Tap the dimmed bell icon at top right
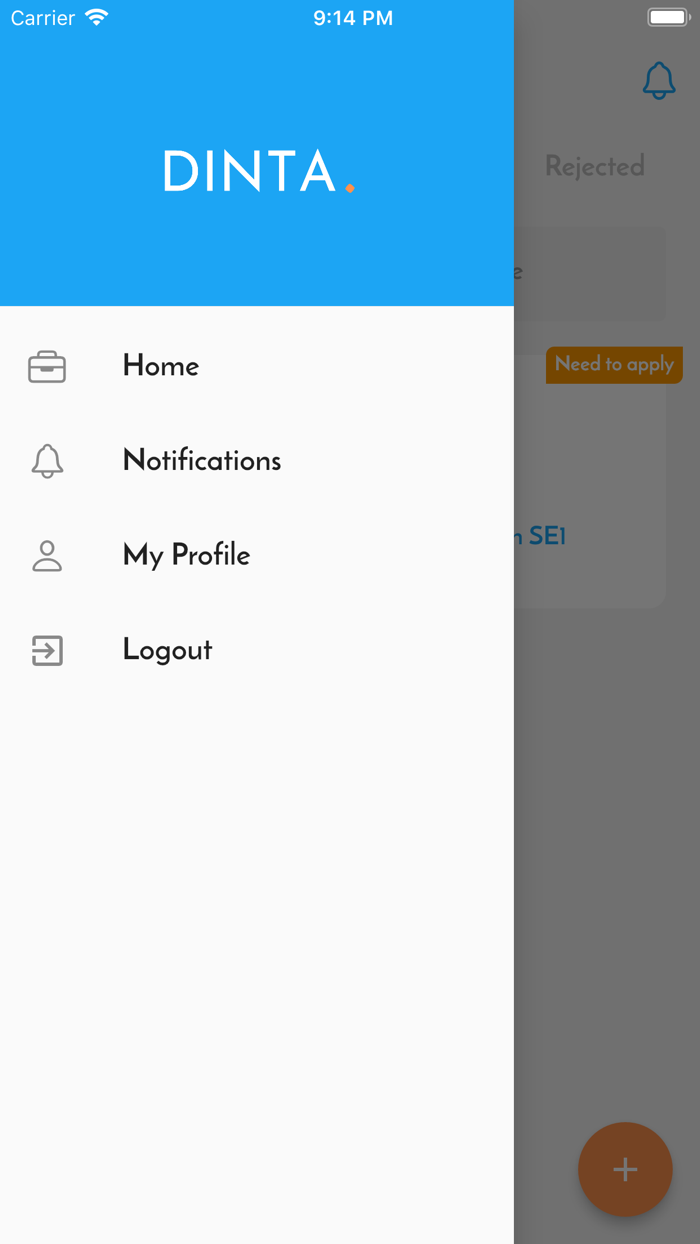Screen dimensions: 700x1244 pos(659,81)
